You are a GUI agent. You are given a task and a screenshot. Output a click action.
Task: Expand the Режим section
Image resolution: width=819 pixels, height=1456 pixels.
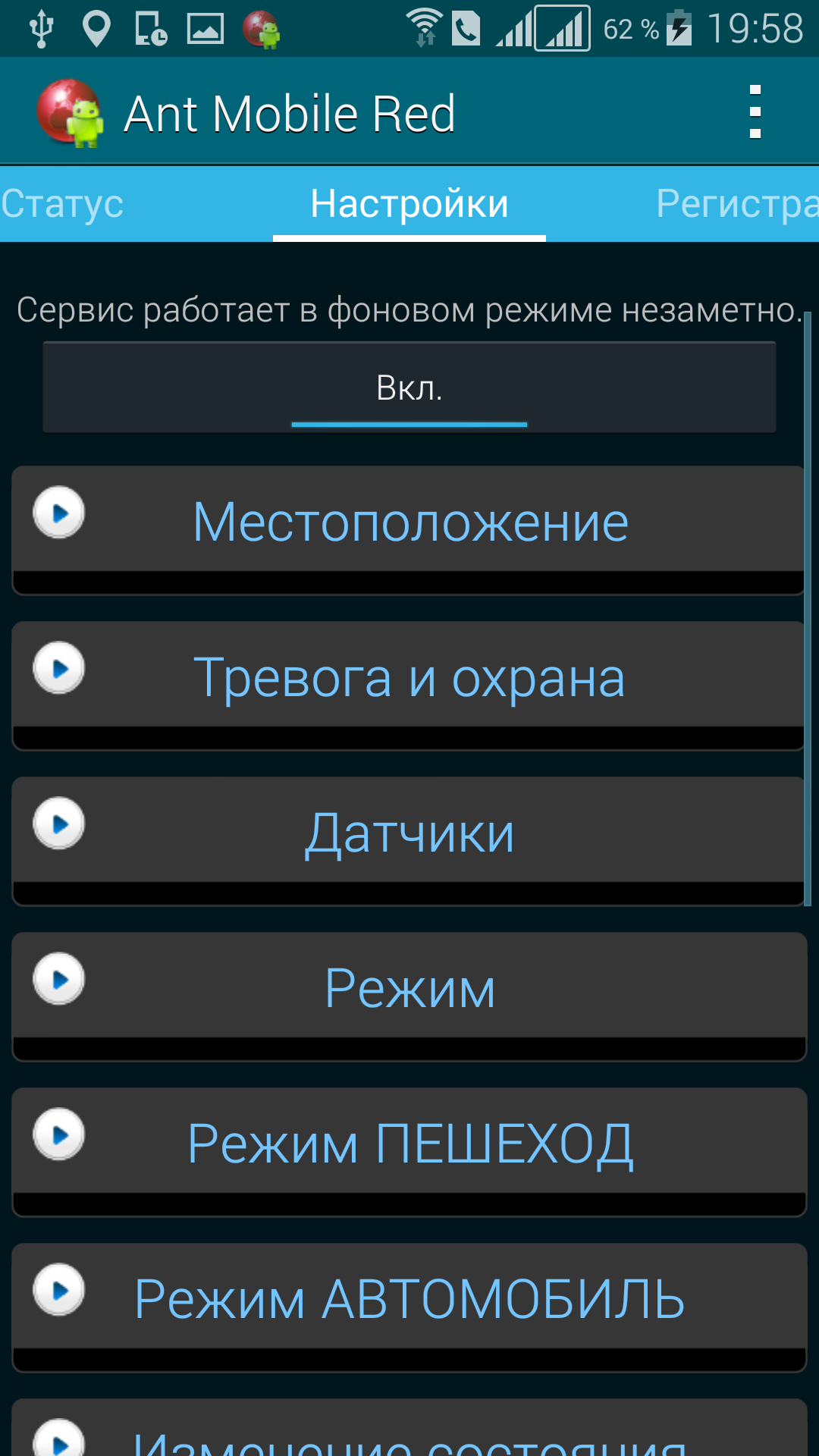point(409,988)
